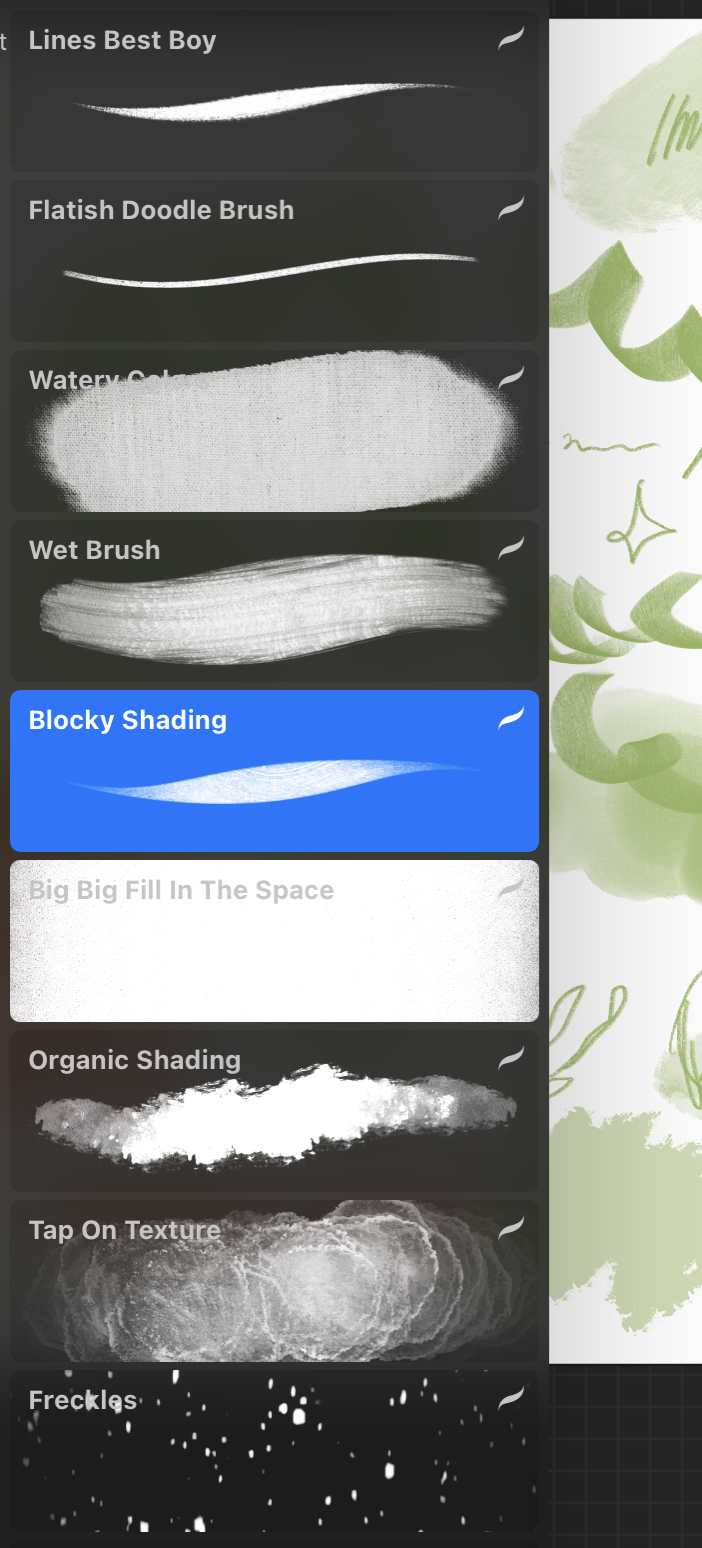The image size is (702, 1548).
Task: Select the Wet Brush
Action: pyautogui.click(x=274, y=601)
